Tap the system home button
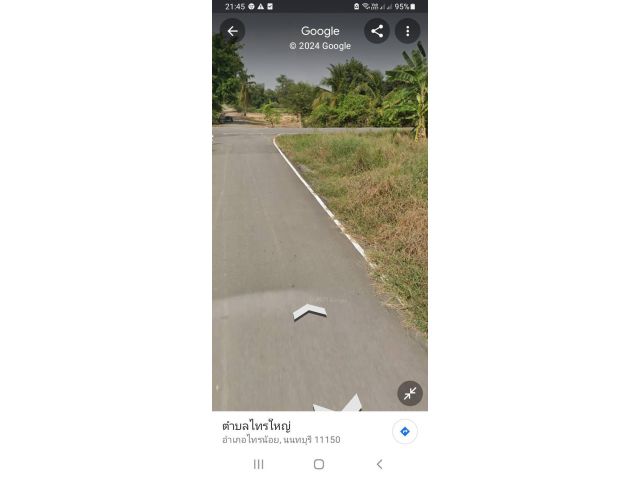640x480 pixels. (x=319, y=464)
